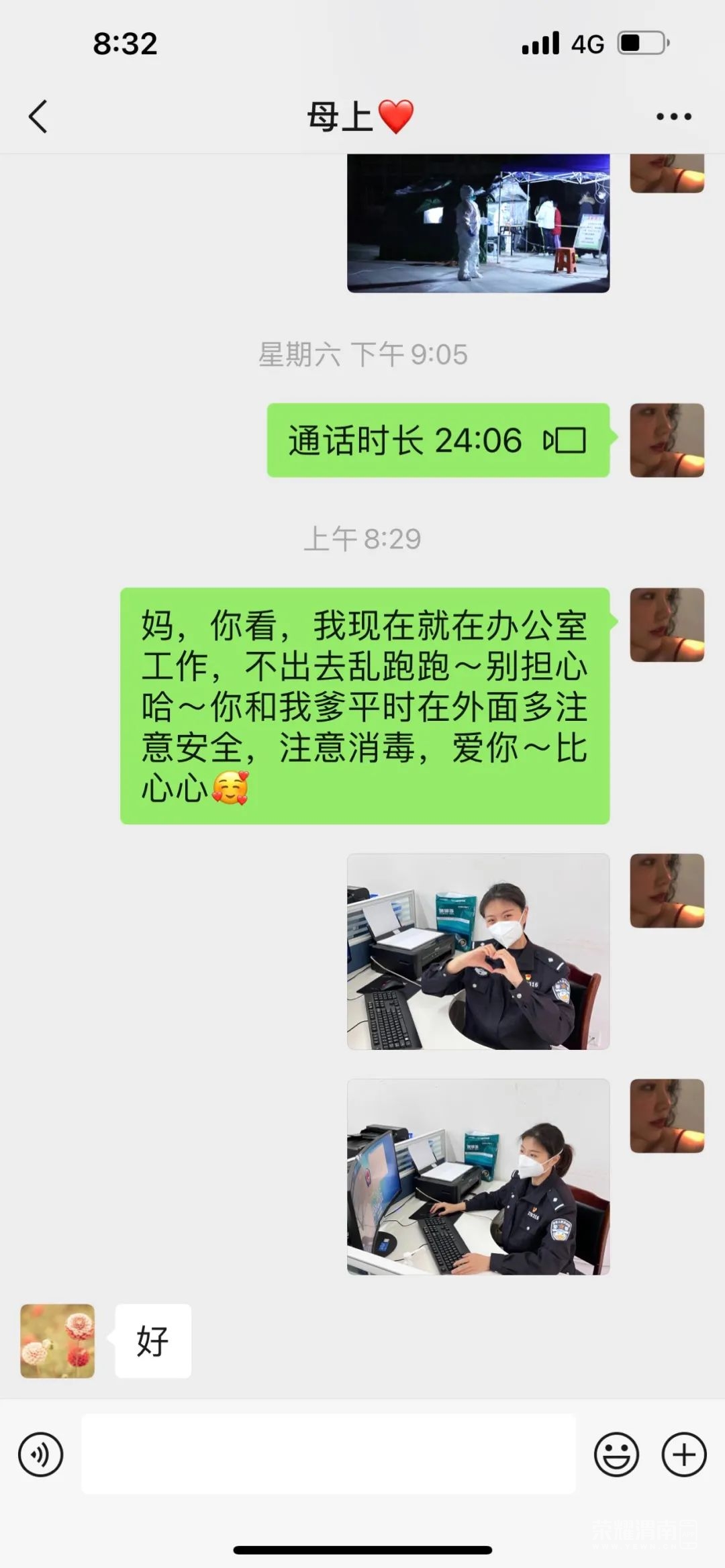Open the heart hand gesture photo
Screen dimensions: 725x1568
478,951
